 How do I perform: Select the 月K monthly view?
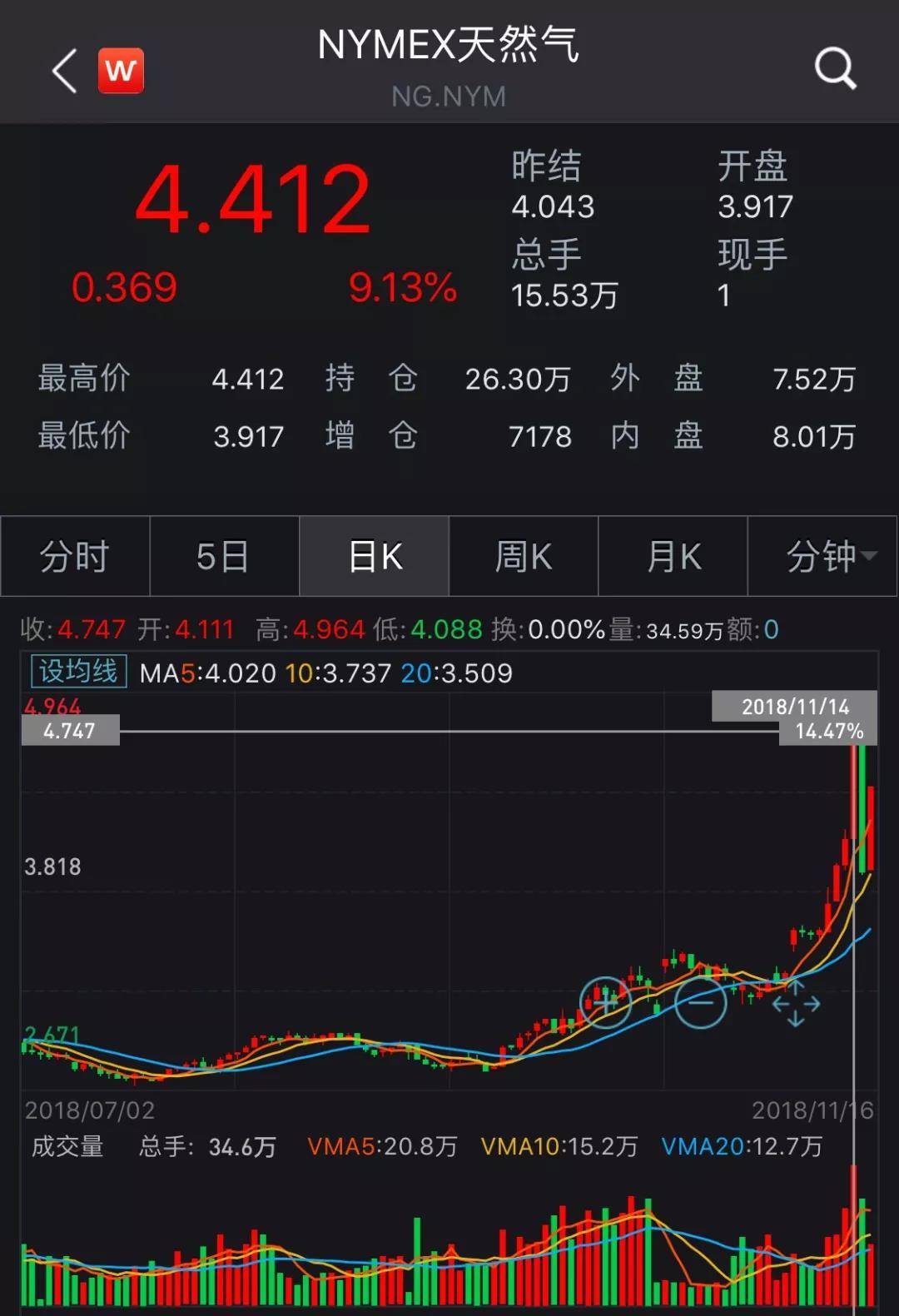673,556
